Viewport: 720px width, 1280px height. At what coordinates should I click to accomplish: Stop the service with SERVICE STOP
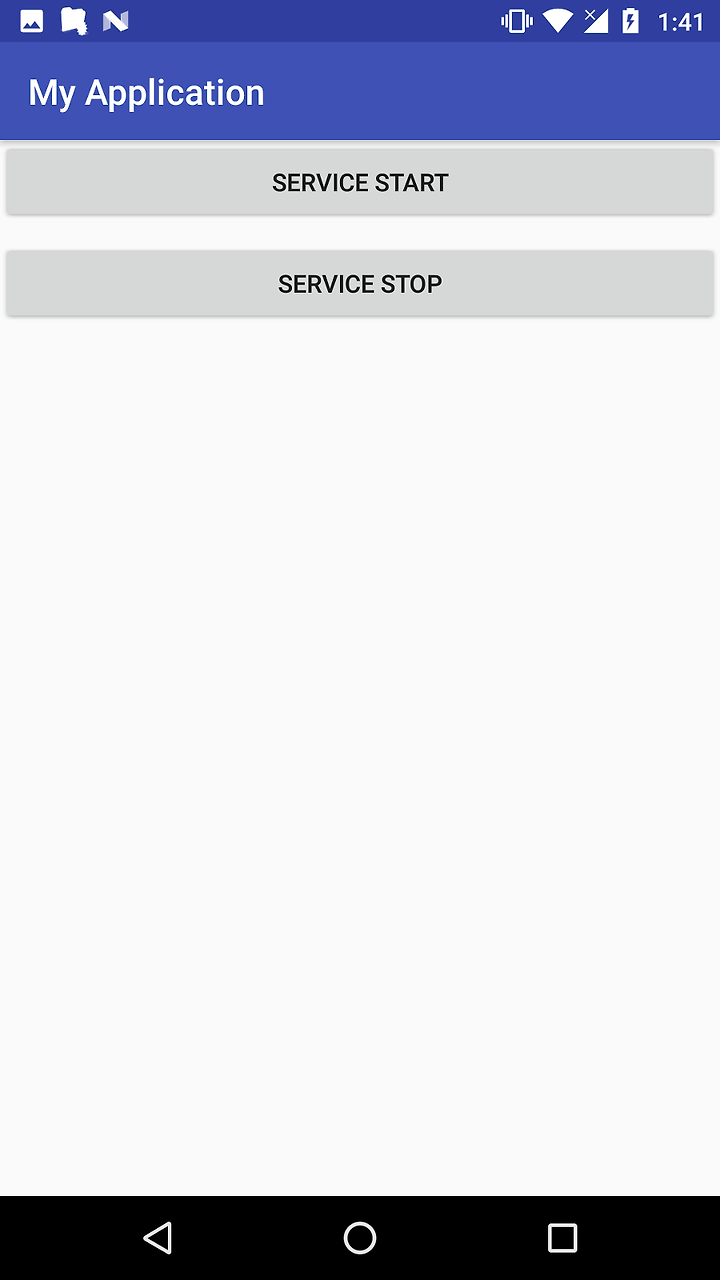360,284
